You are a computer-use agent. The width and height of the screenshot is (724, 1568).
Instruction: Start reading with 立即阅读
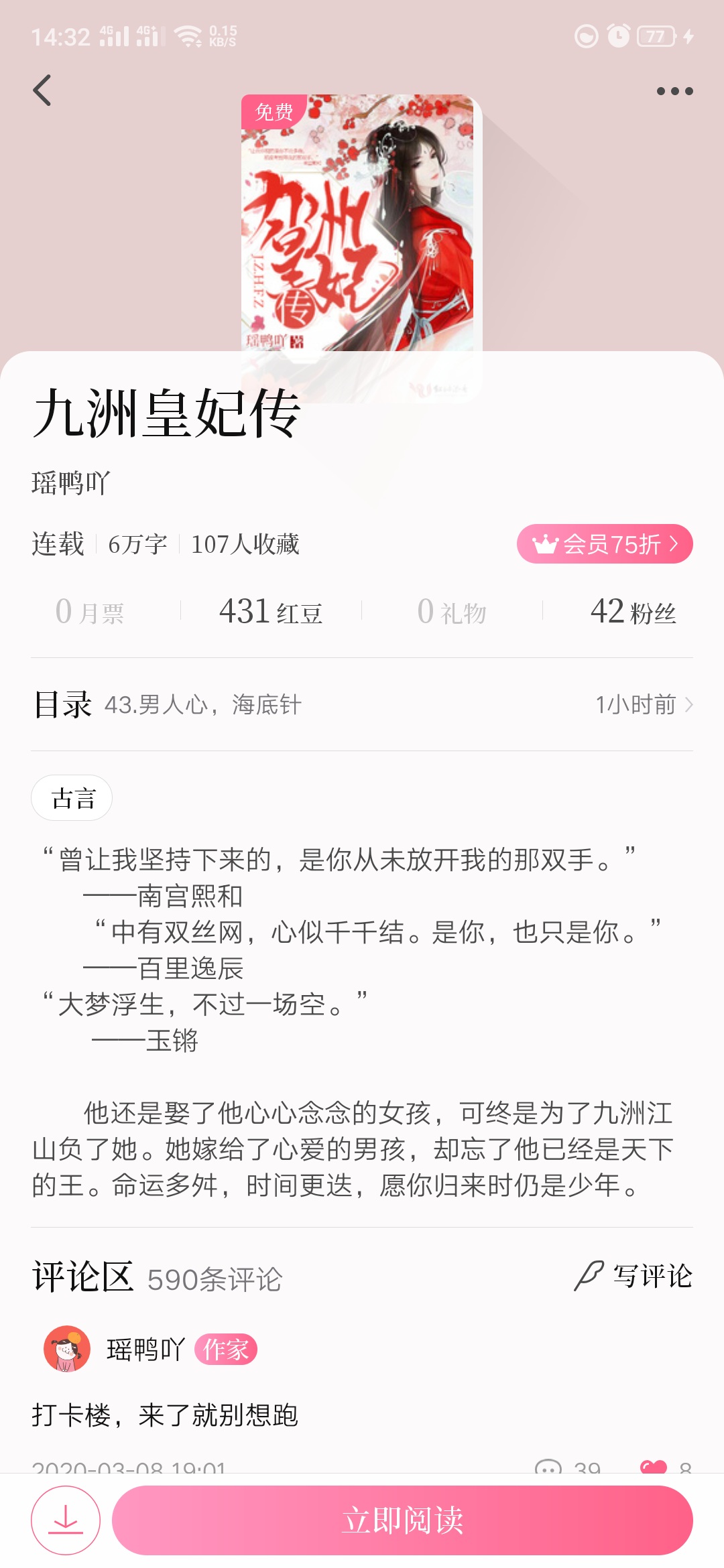402,1520
